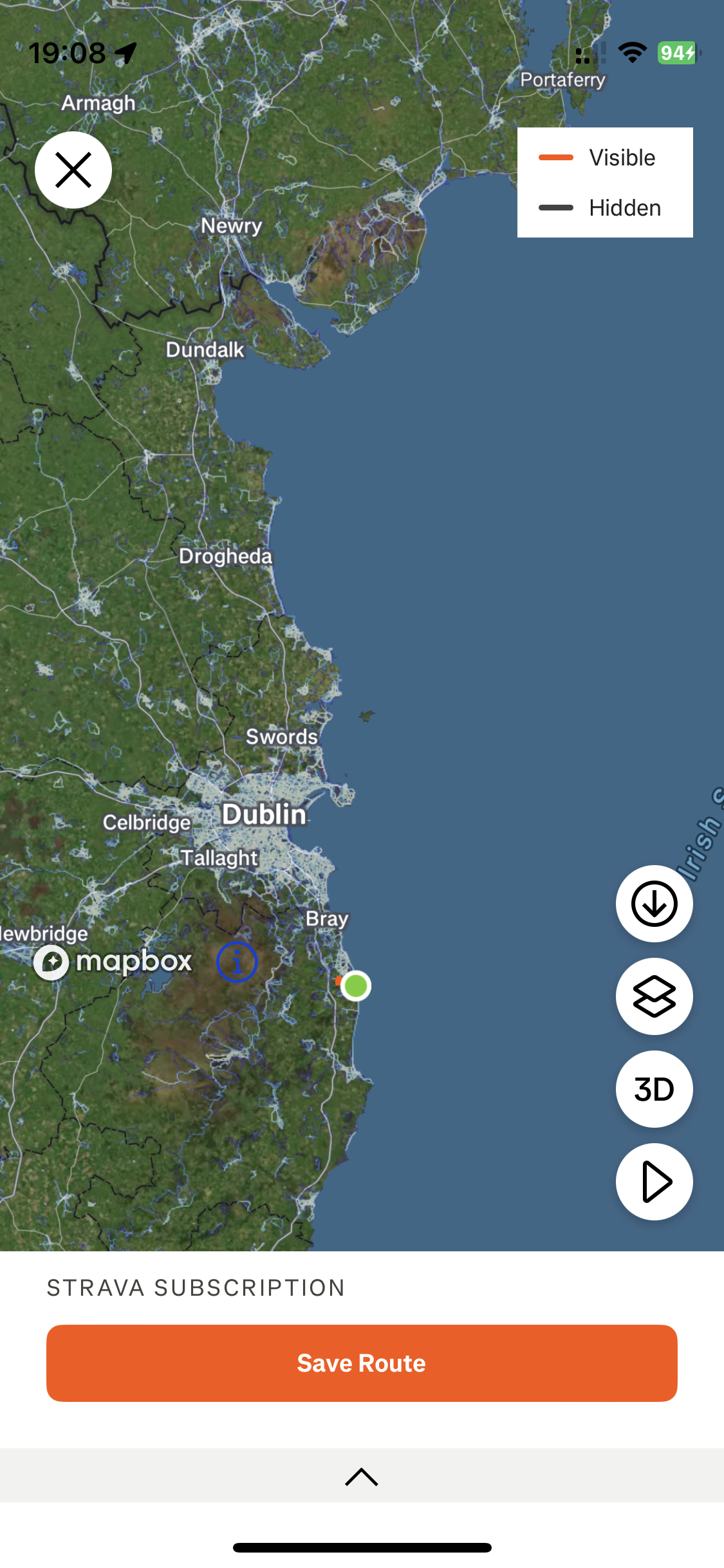The image size is (724, 1568).
Task: Play the route flyover
Action: click(x=654, y=1182)
